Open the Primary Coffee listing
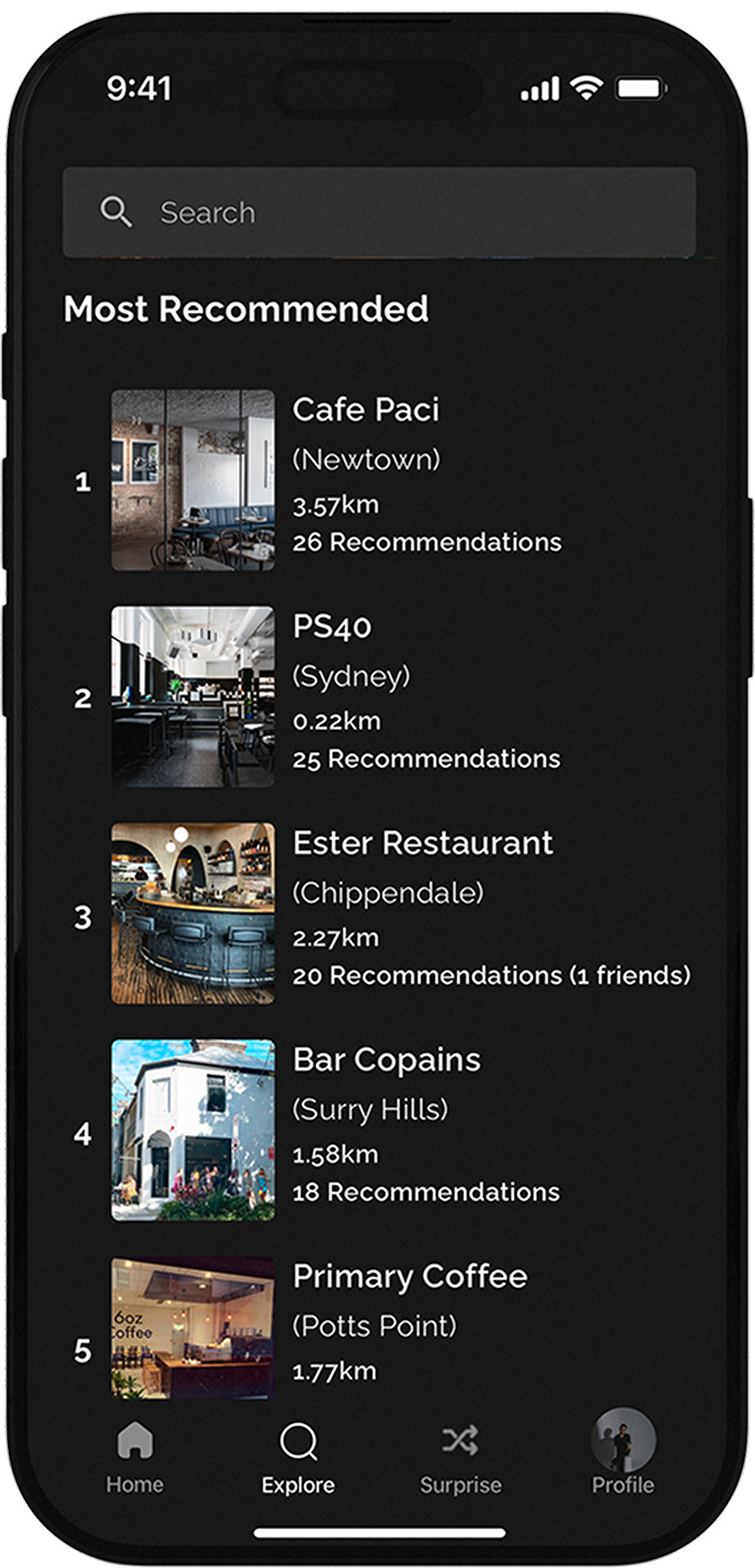 point(409,1276)
